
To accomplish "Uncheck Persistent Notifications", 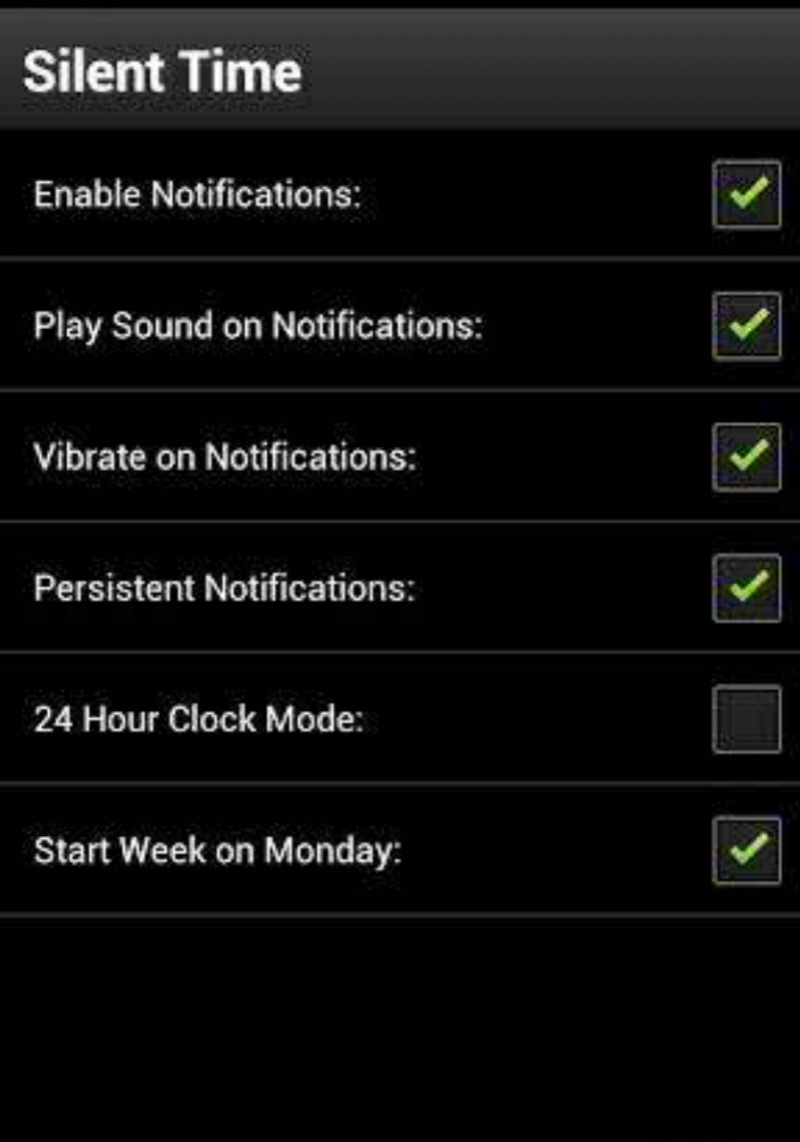I will [746, 587].
